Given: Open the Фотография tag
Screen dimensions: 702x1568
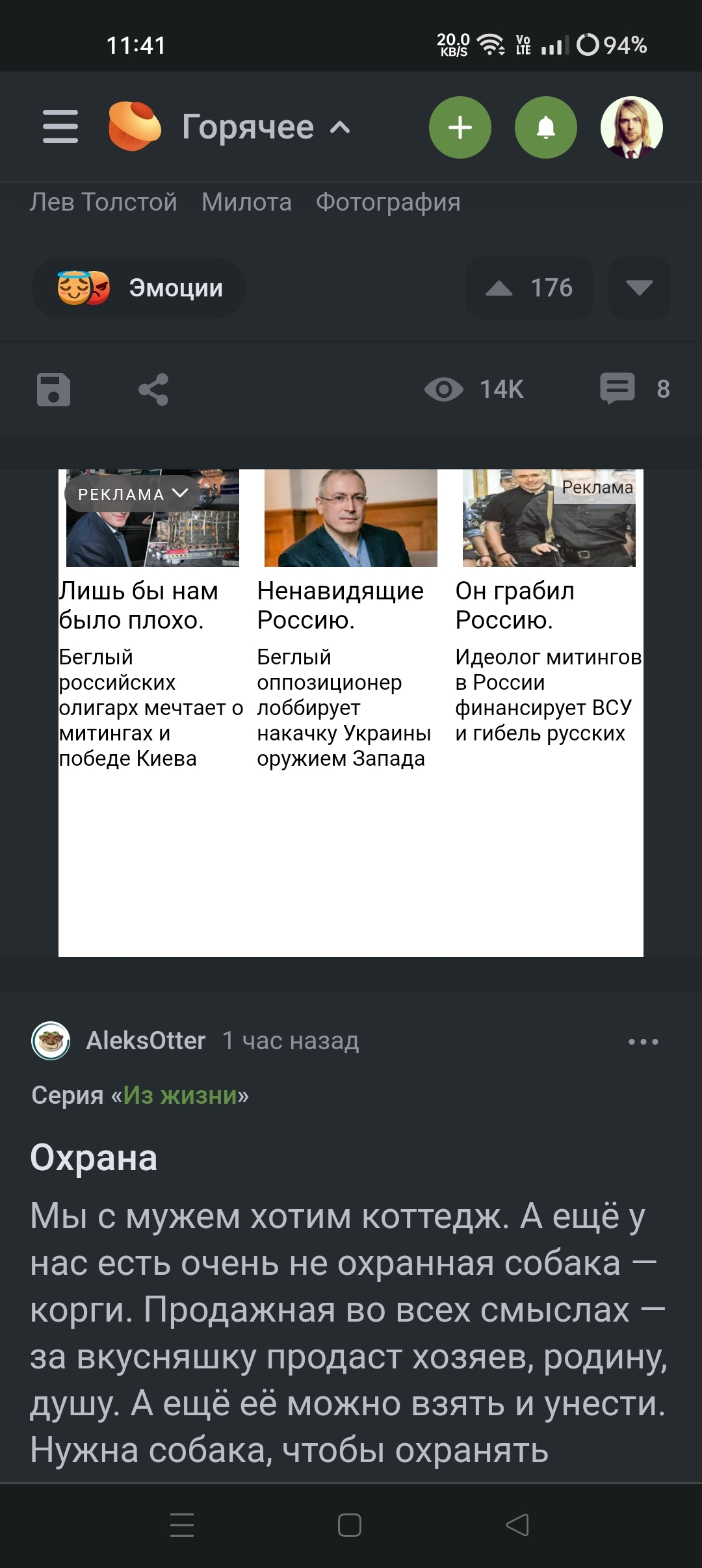Looking at the screenshot, I should pyautogui.click(x=388, y=202).
